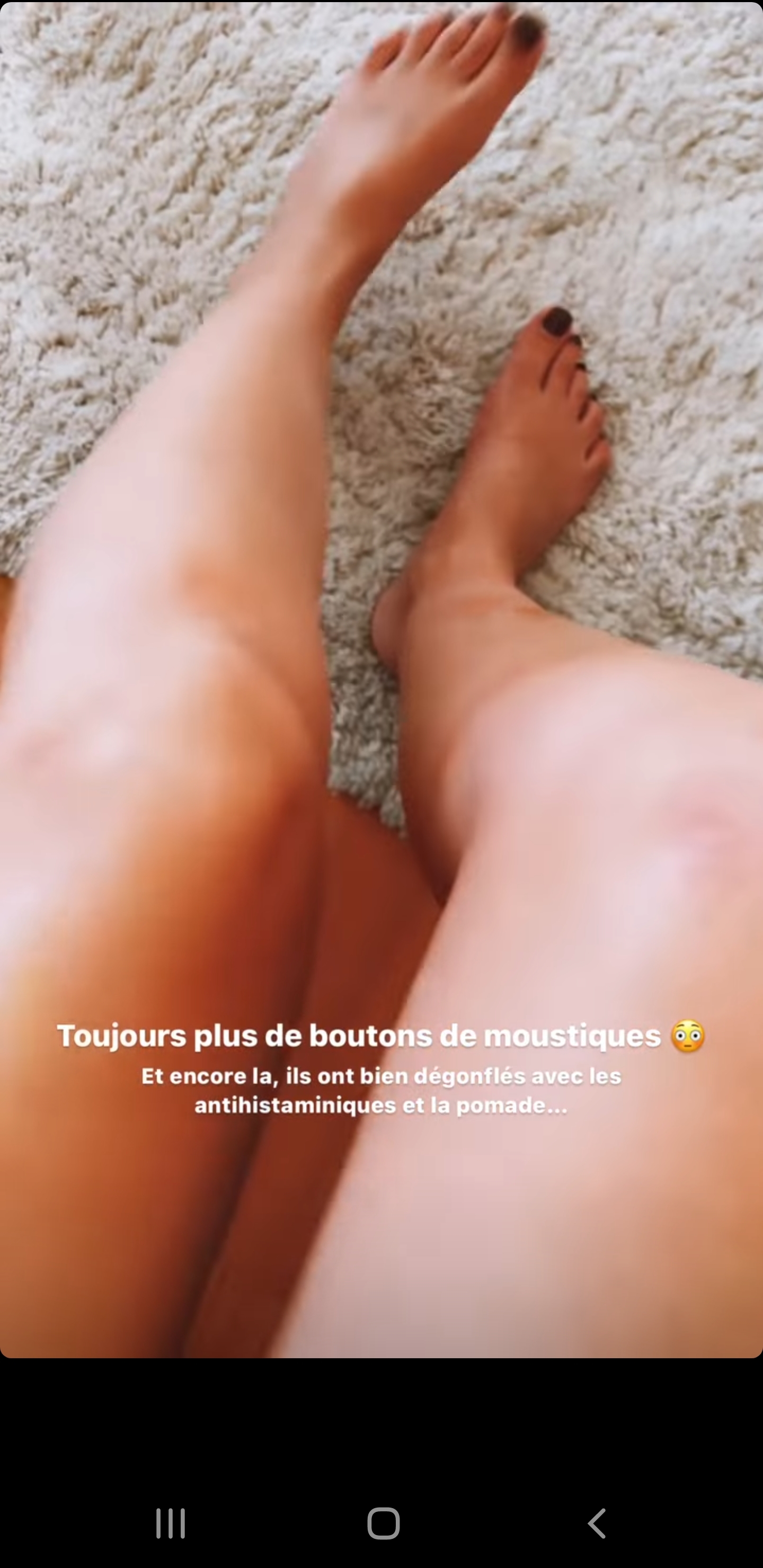Return to the phone's home screen
The width and height of the screenshot is (763, 1568).
click(383, 1524)
